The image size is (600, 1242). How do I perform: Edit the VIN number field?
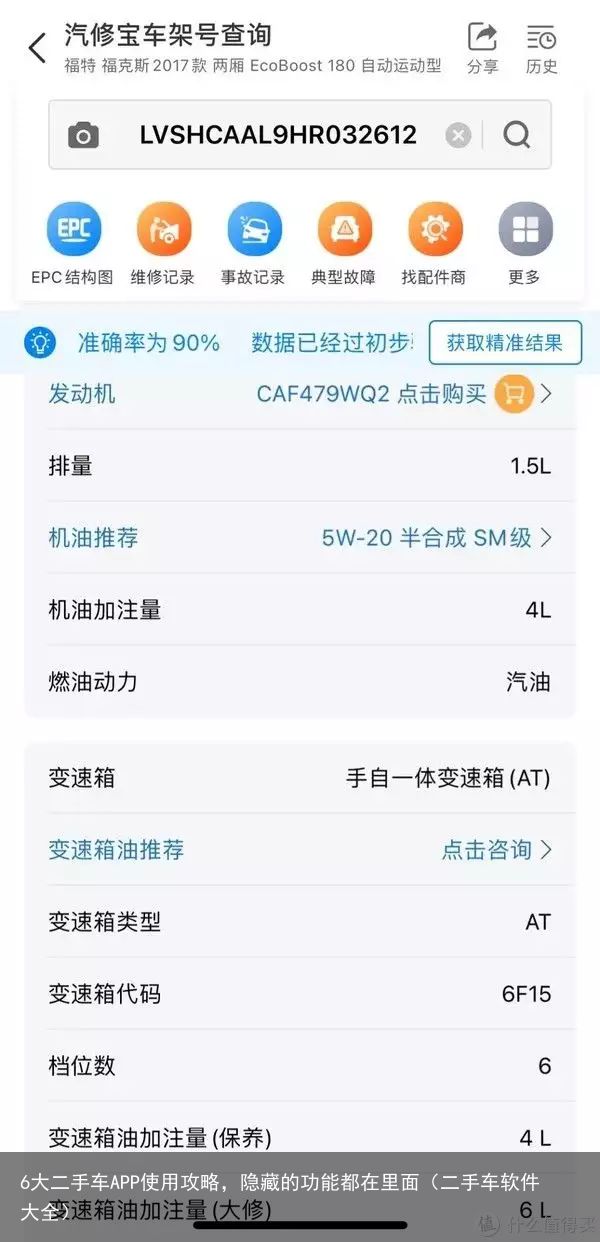(278, 135)
